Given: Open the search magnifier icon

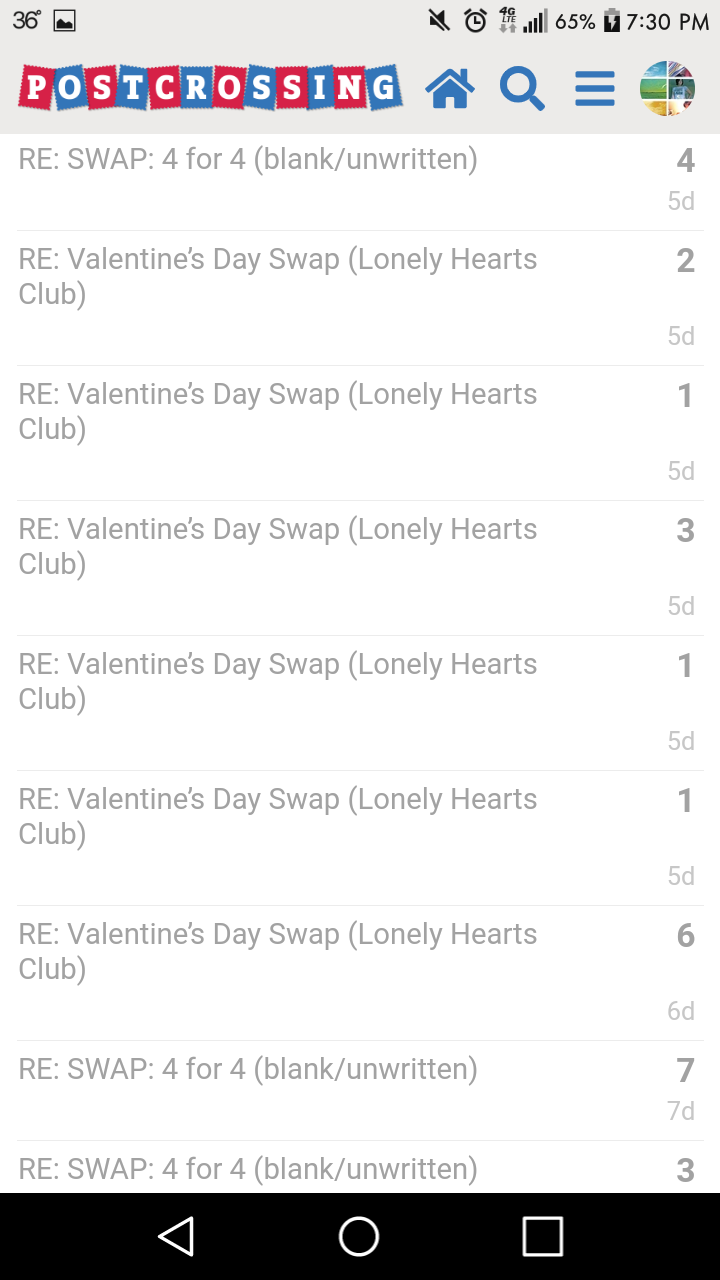Looking at the screenshot, I should tap(522, 89).
